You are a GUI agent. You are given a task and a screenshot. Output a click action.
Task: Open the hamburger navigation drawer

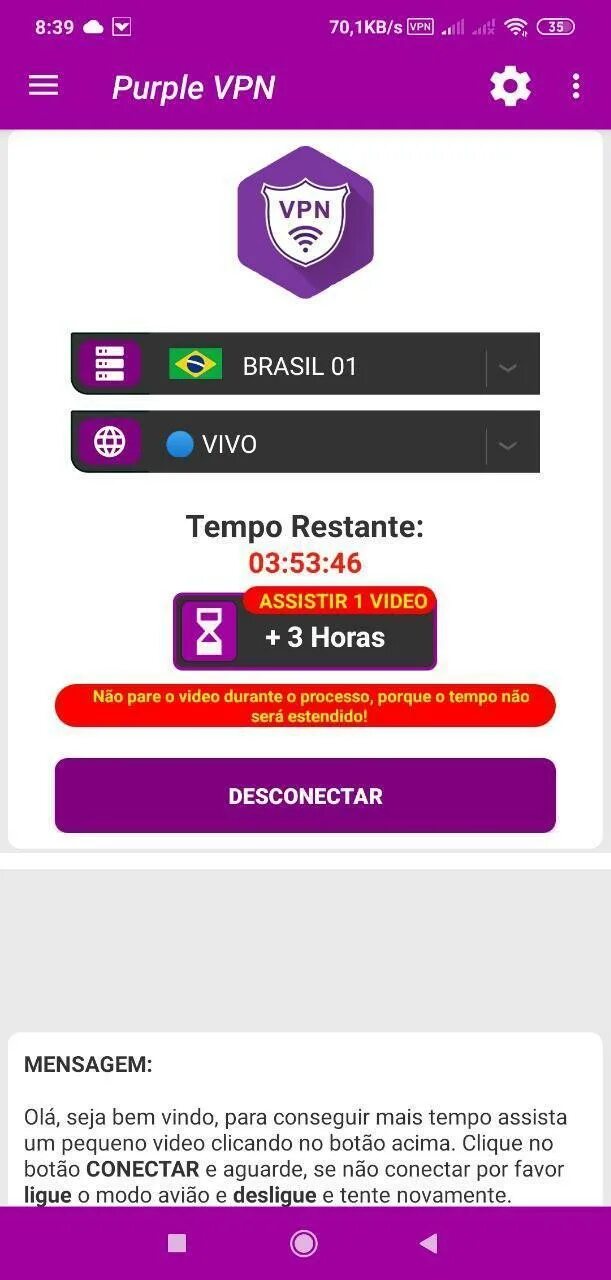click(44, 87)
